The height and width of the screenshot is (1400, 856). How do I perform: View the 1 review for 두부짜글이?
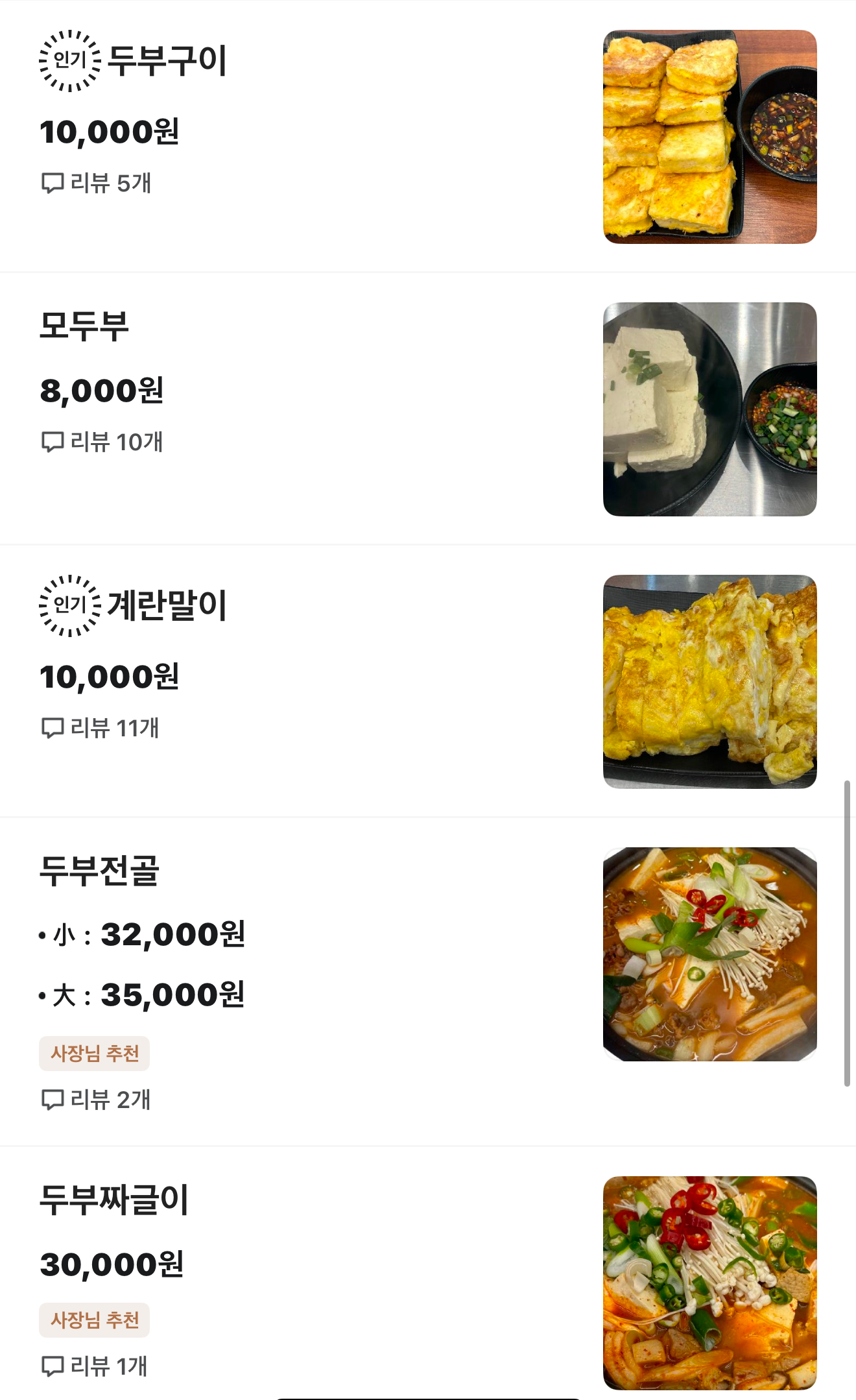(x=95, y=1367)
